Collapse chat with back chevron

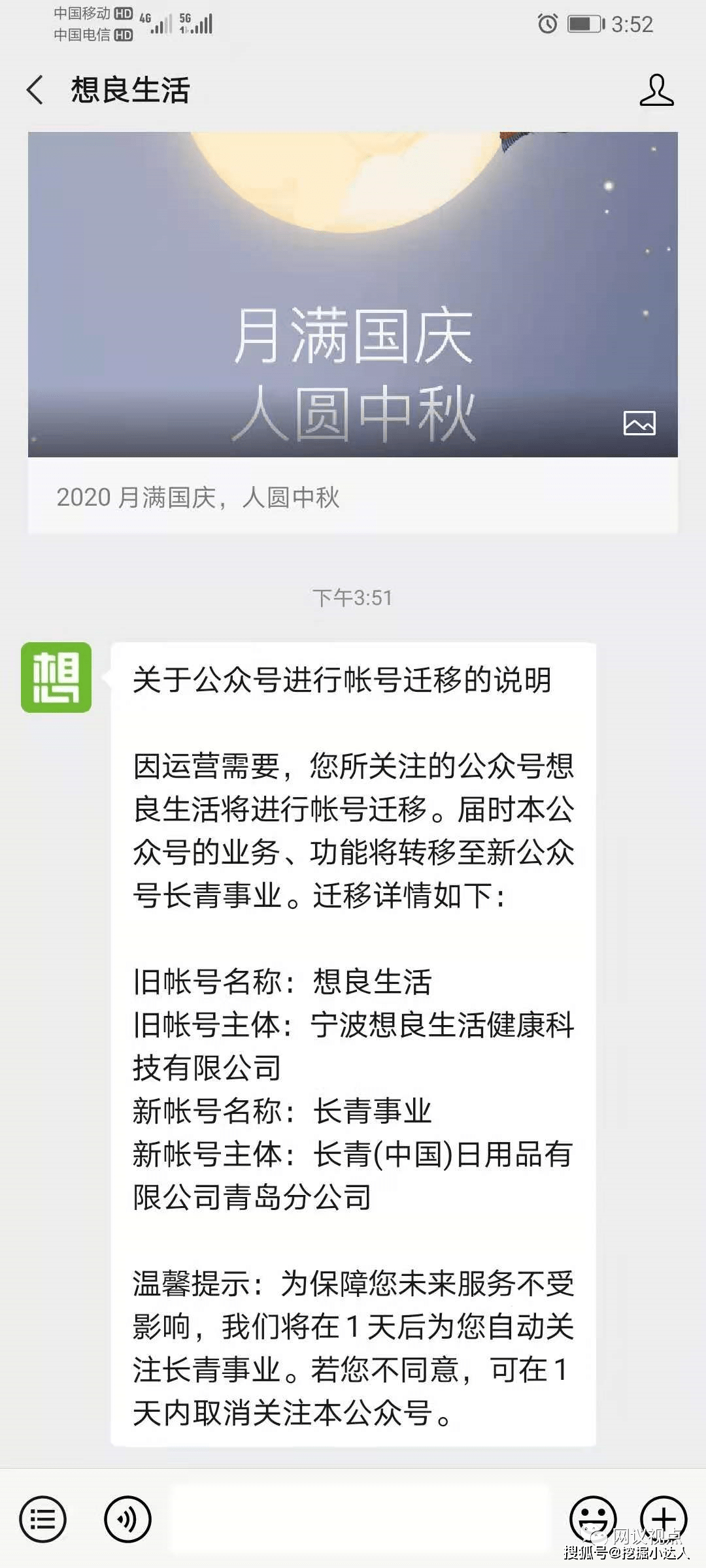(34, 91)
